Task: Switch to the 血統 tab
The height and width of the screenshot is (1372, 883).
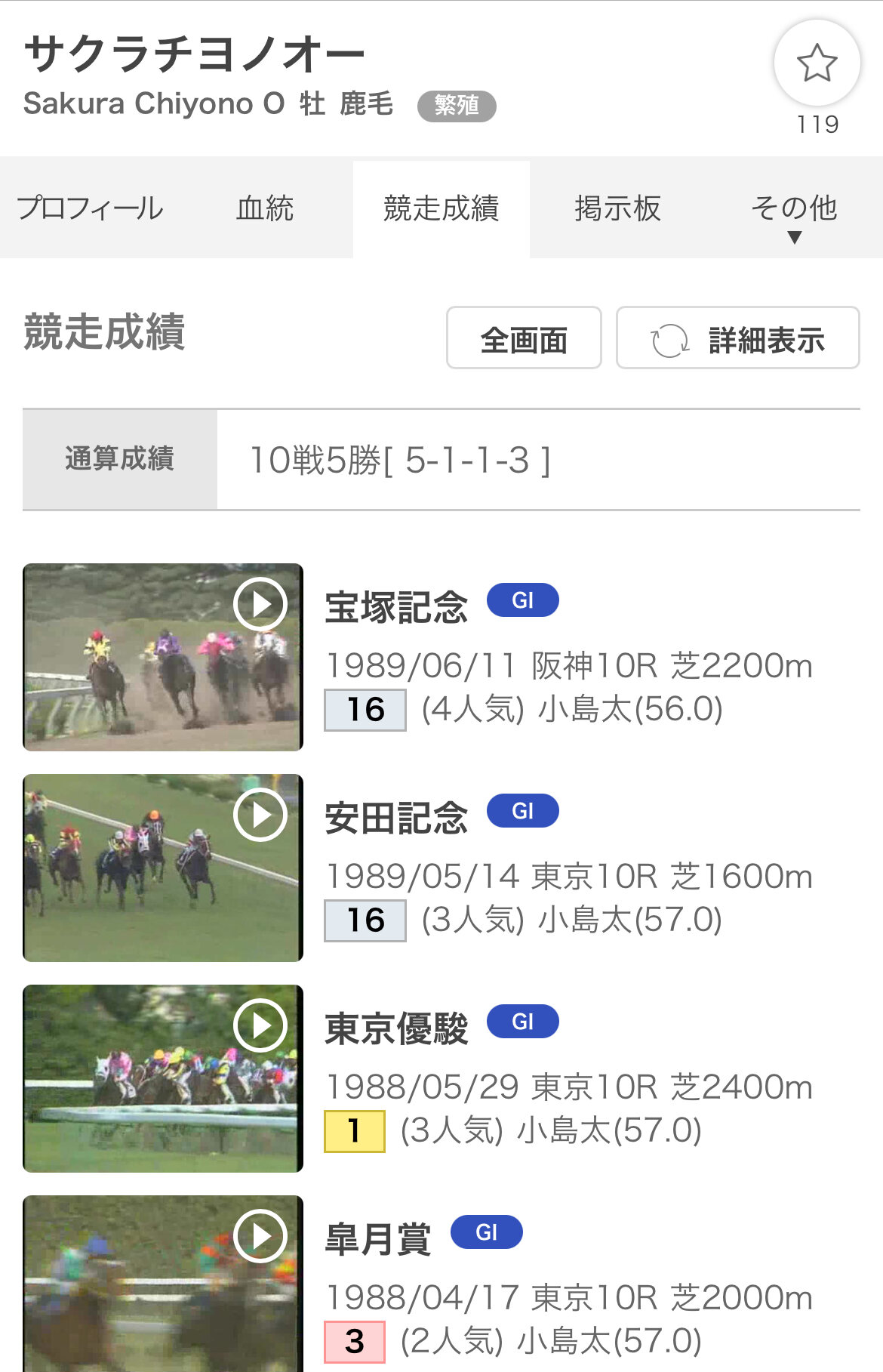Action: (x=264, y=208)
